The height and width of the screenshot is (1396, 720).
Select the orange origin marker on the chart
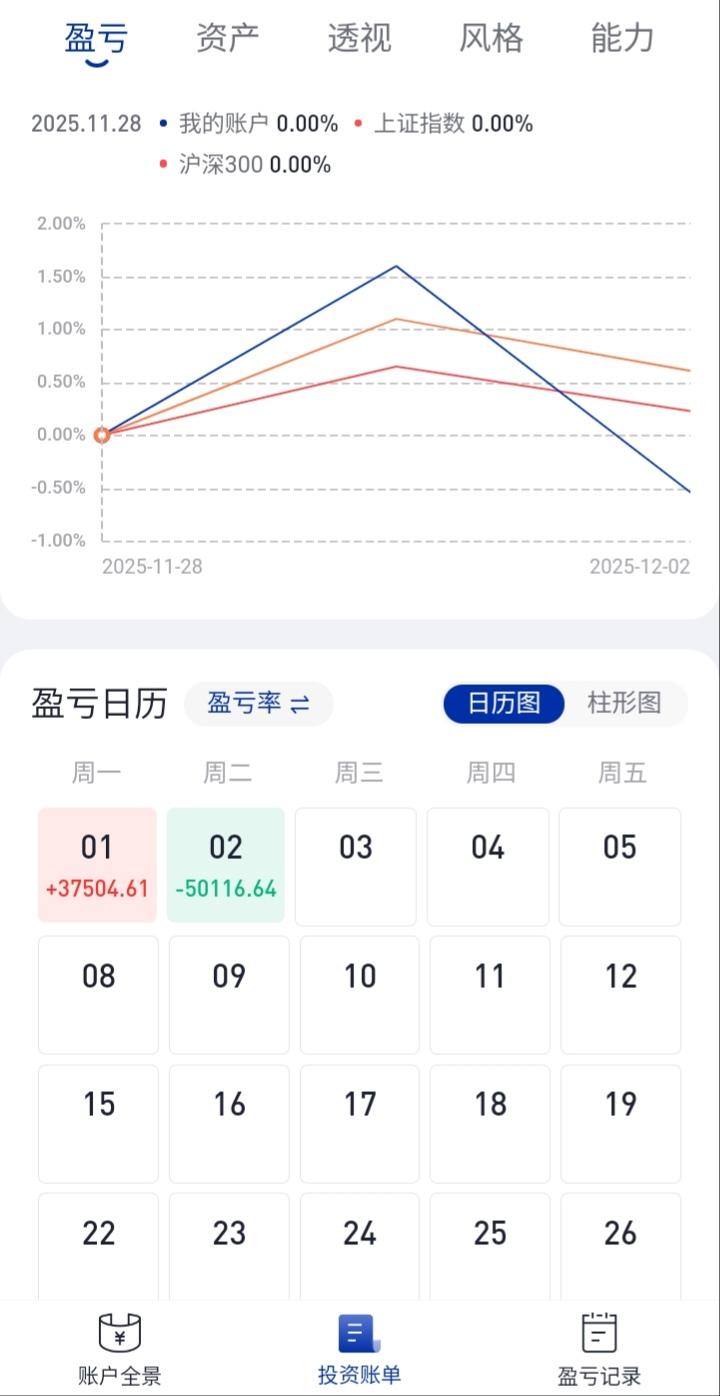click(100, 434)
